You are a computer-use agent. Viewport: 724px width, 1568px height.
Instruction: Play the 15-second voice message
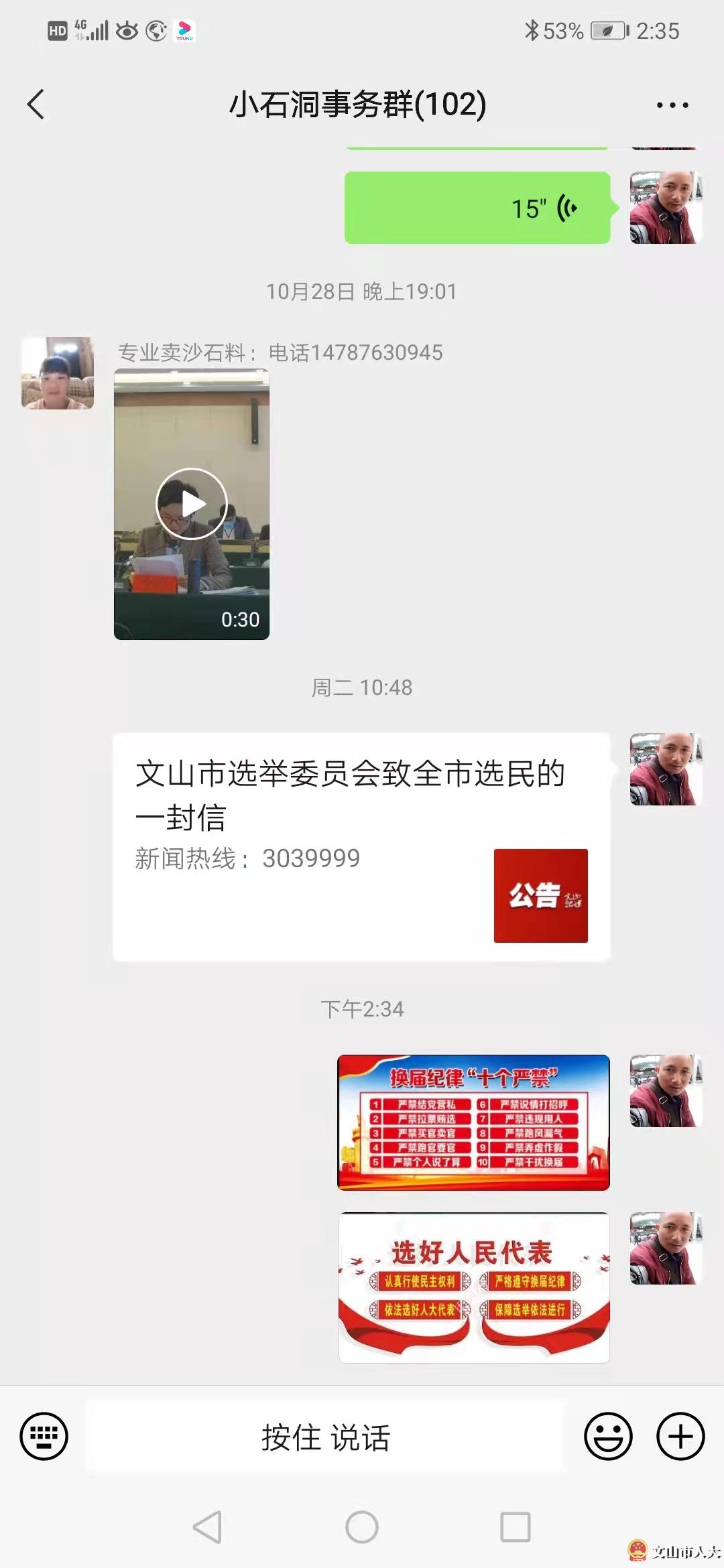(477, 208)
